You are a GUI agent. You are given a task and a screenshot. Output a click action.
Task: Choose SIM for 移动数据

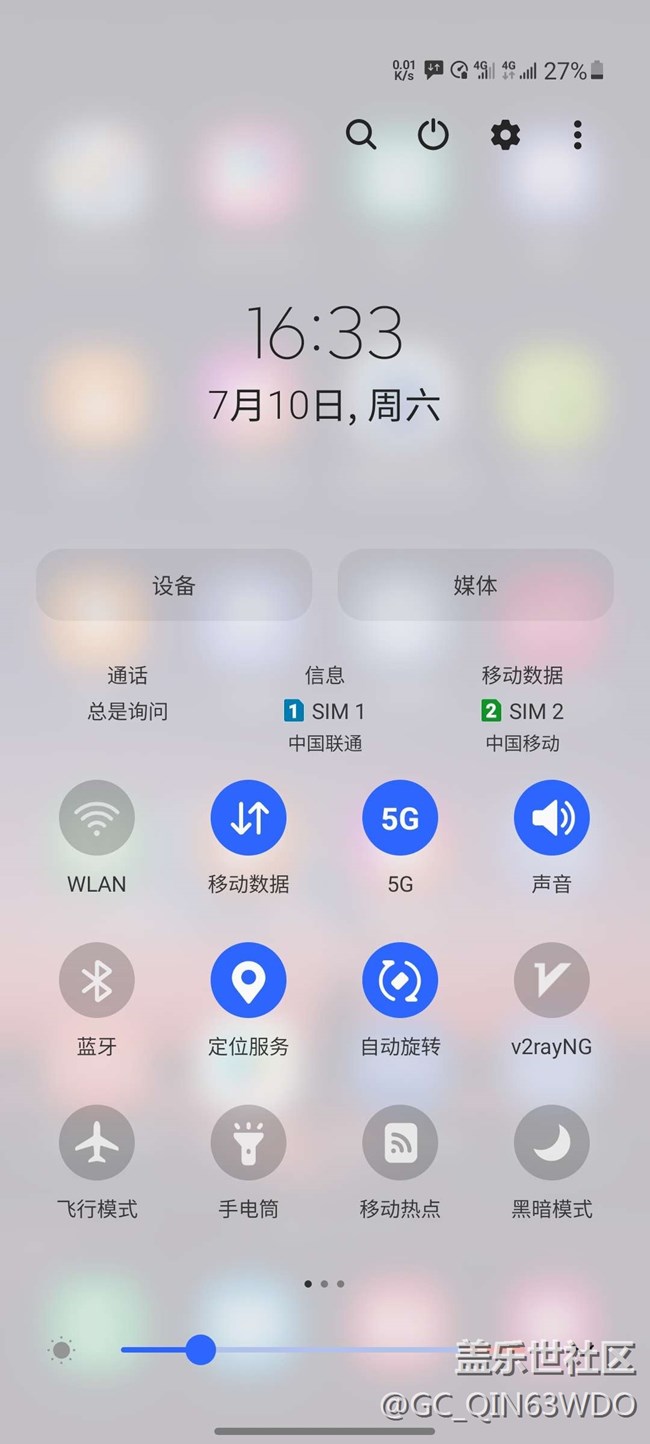click(x=522, y=709)
